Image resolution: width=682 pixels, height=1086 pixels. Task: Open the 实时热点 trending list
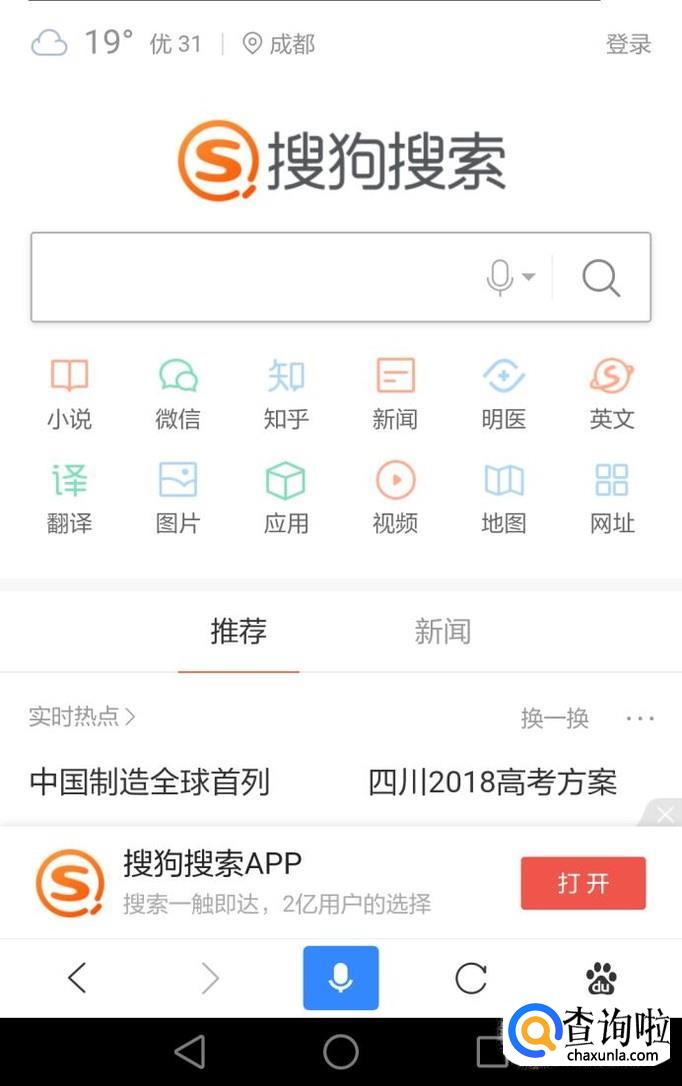[x=82, y=716]
